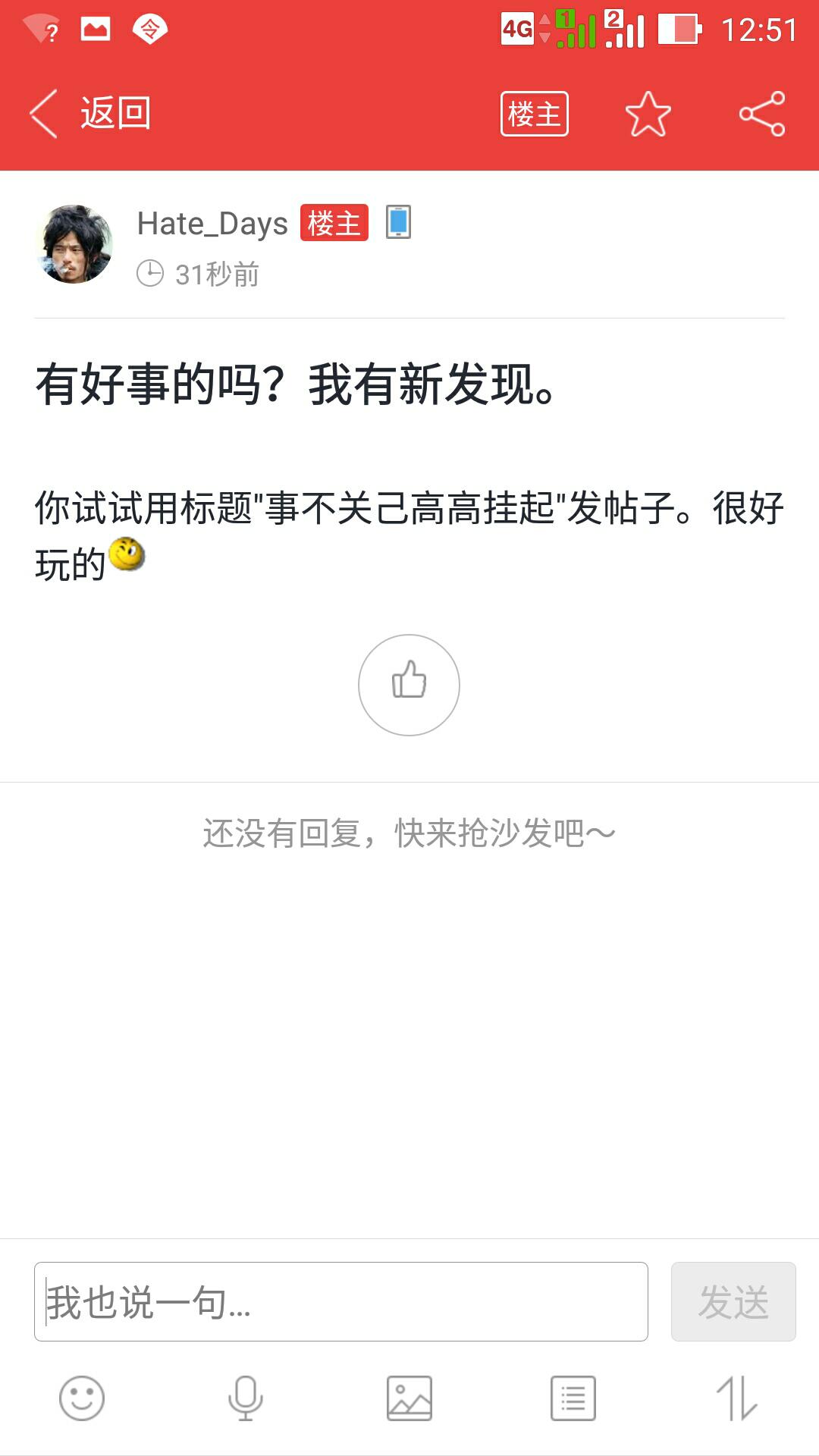
Task: Favorite this post with the star
Action: (x=648, y=114)
